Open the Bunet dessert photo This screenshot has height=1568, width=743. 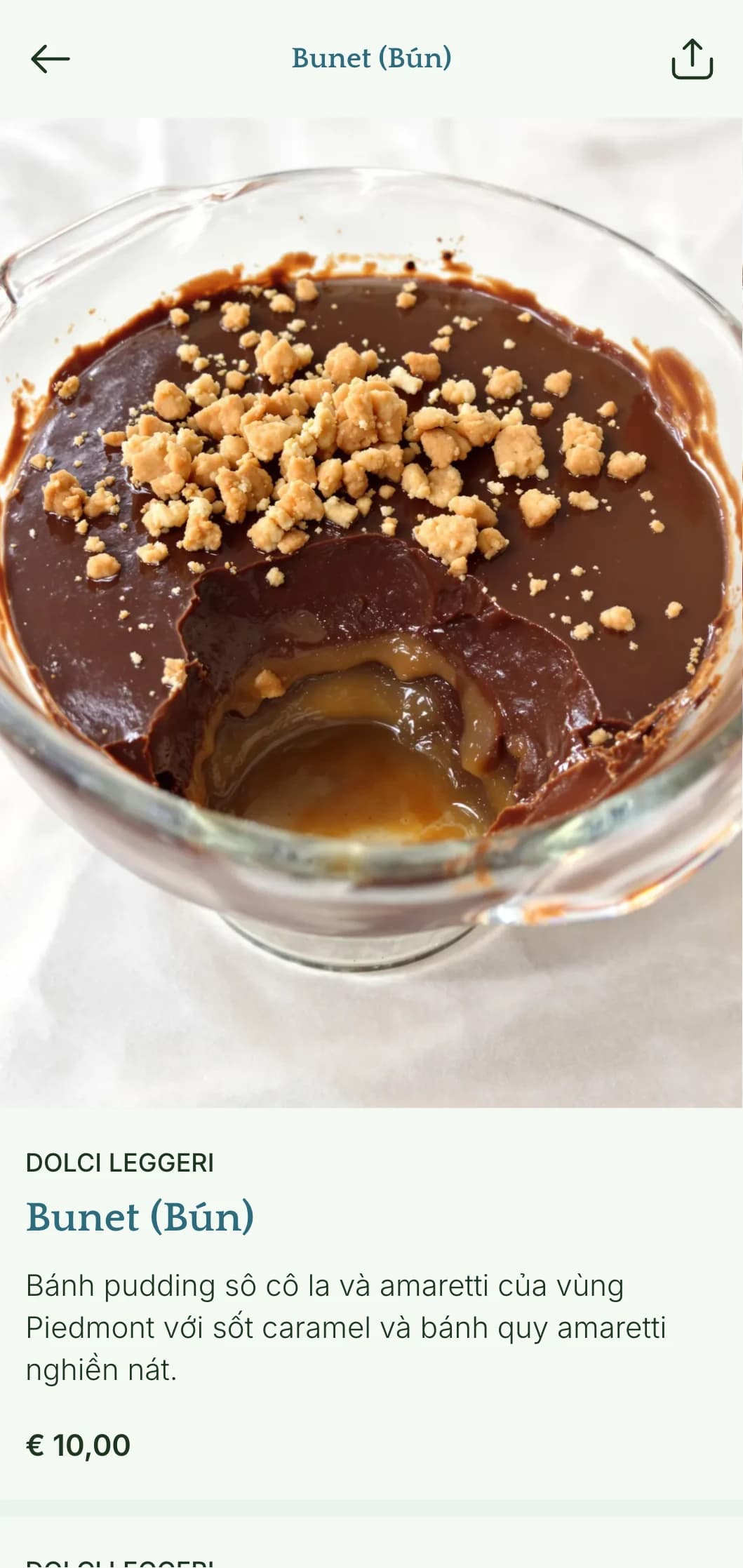pos(371,612)
